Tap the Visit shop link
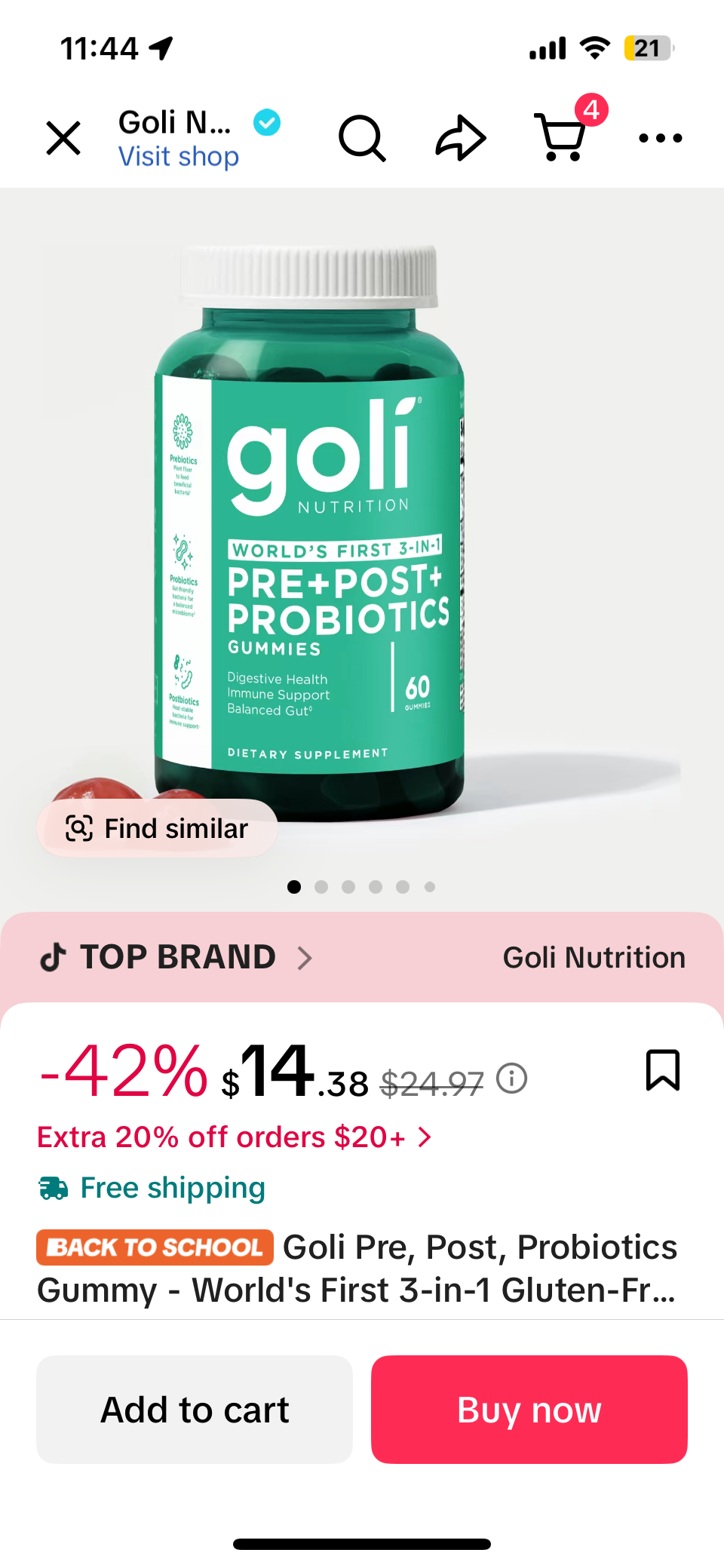The width and height of the screenshot is (724, 1568). (179, 156)
